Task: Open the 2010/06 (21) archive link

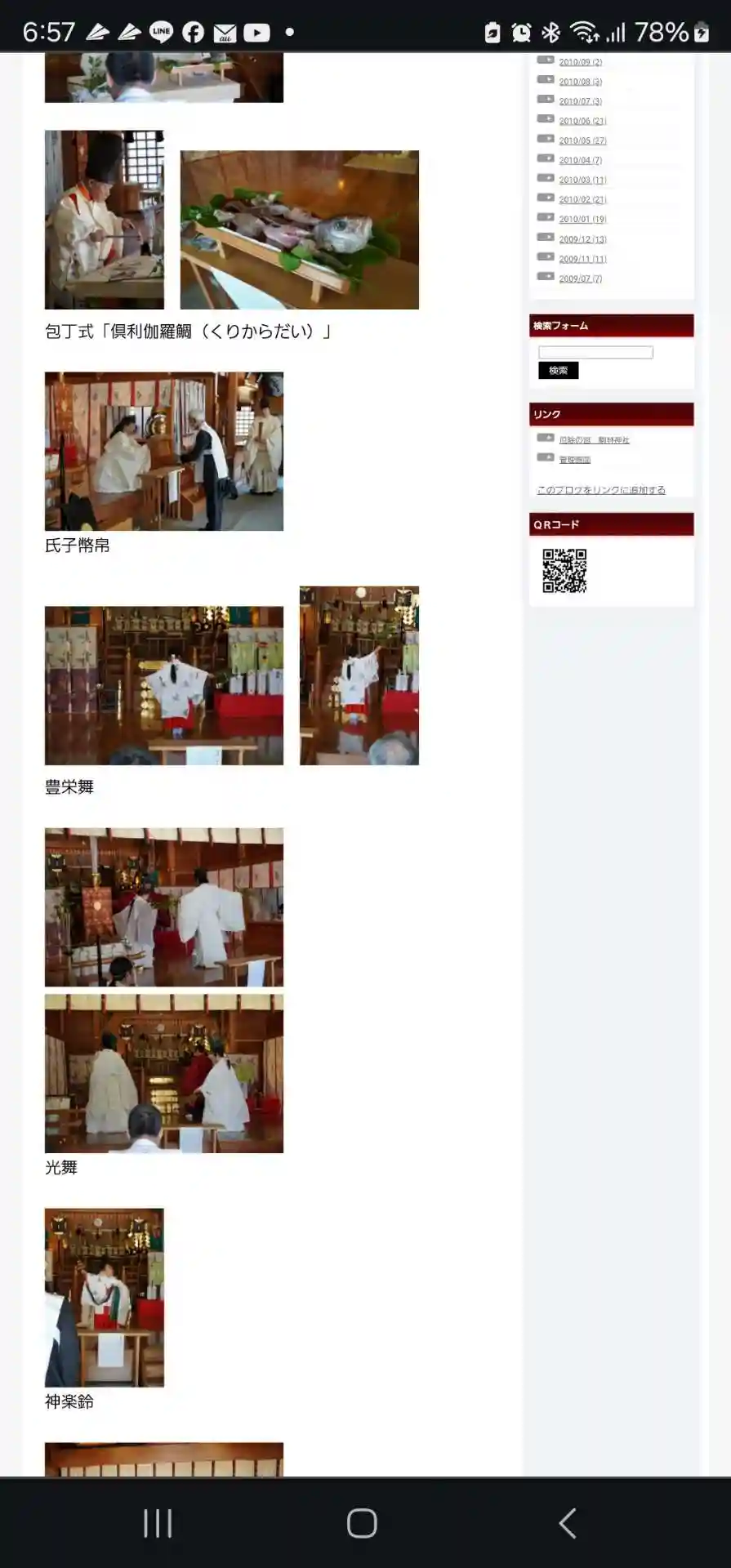Action: 582,121
